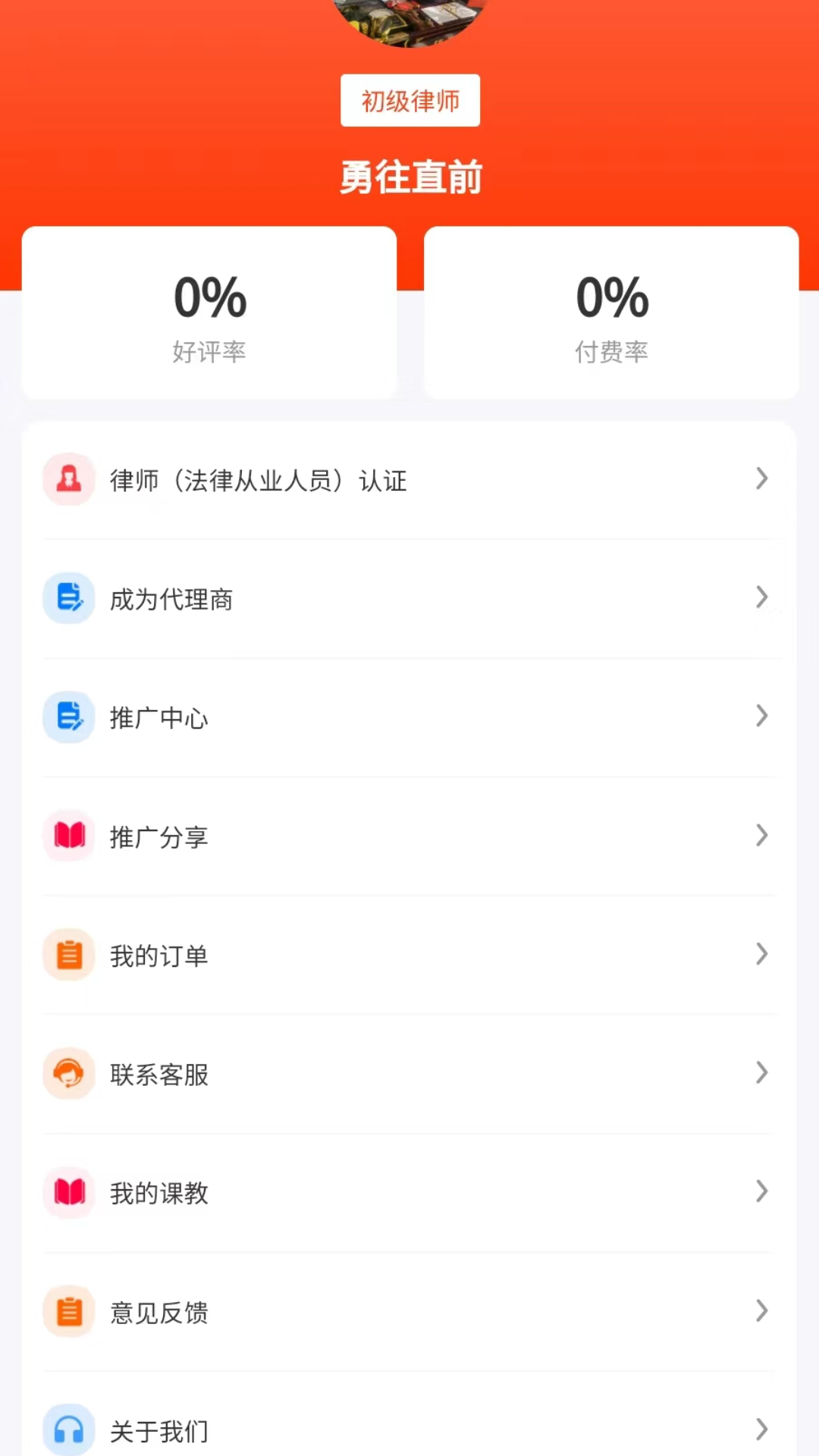This screenshot has height=1456, width=819.
Task: Select the 成为代理商 document icon
Action: (x=68, y=598)
